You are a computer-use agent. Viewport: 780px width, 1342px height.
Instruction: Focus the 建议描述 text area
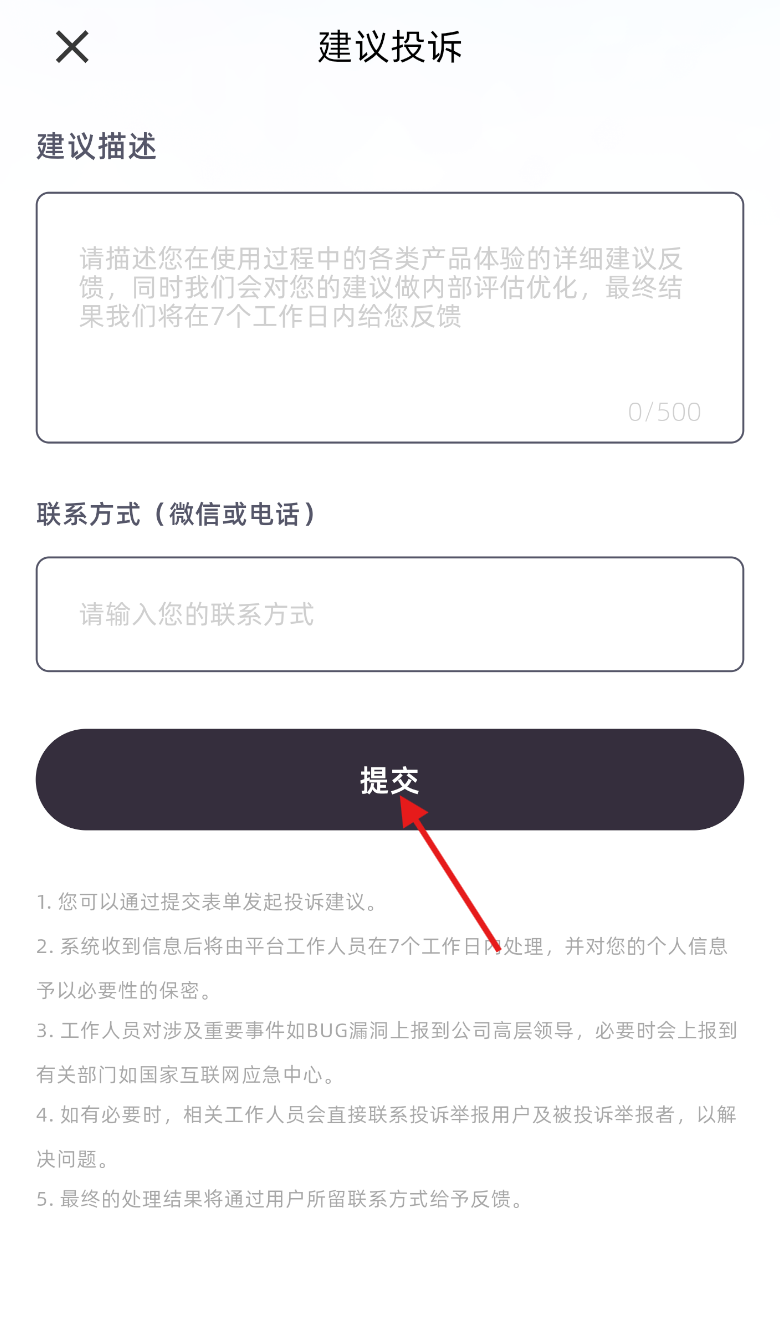point(390,317)
